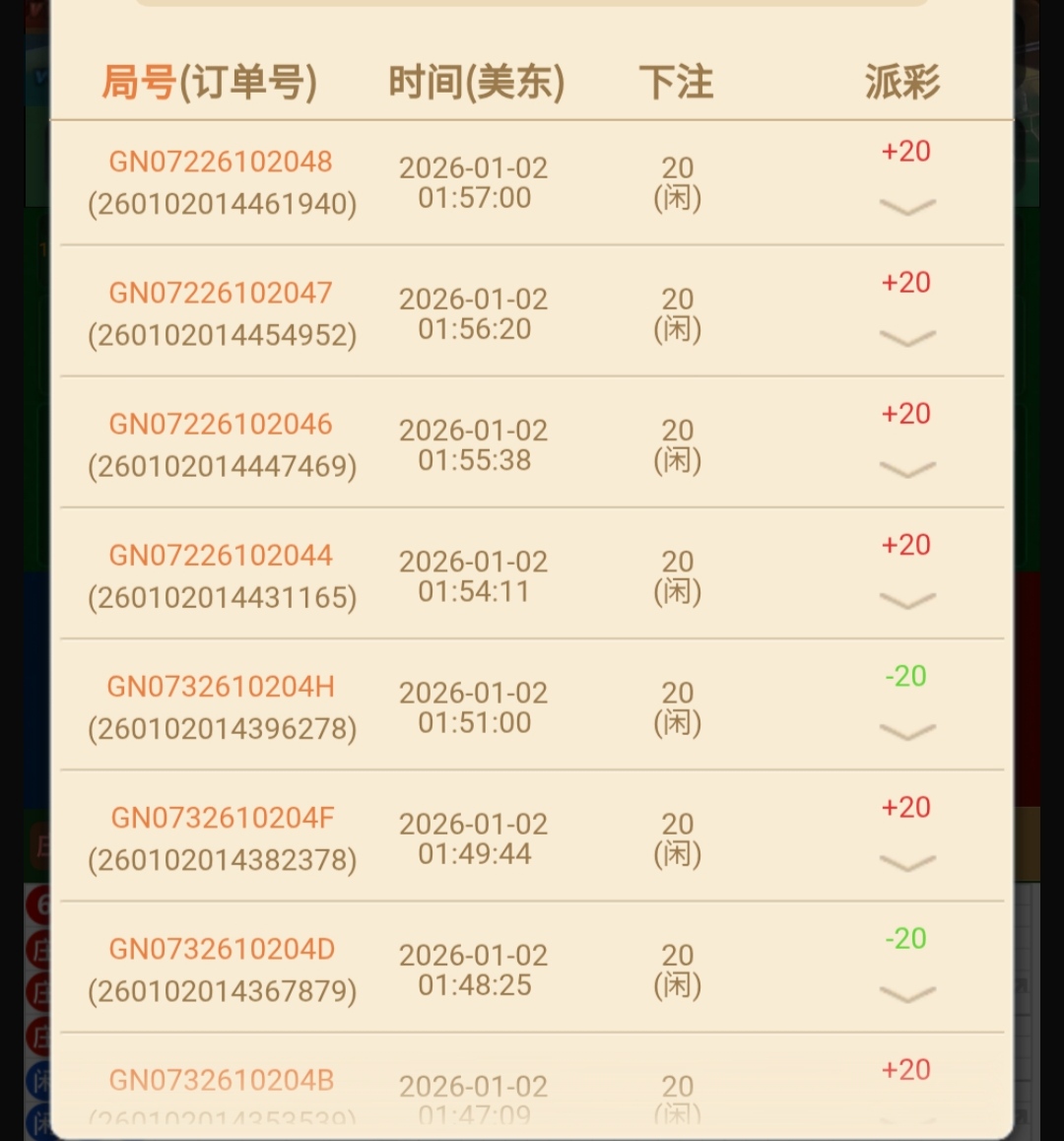Expand details for round GN07226102047

click(x=906, y=338)
